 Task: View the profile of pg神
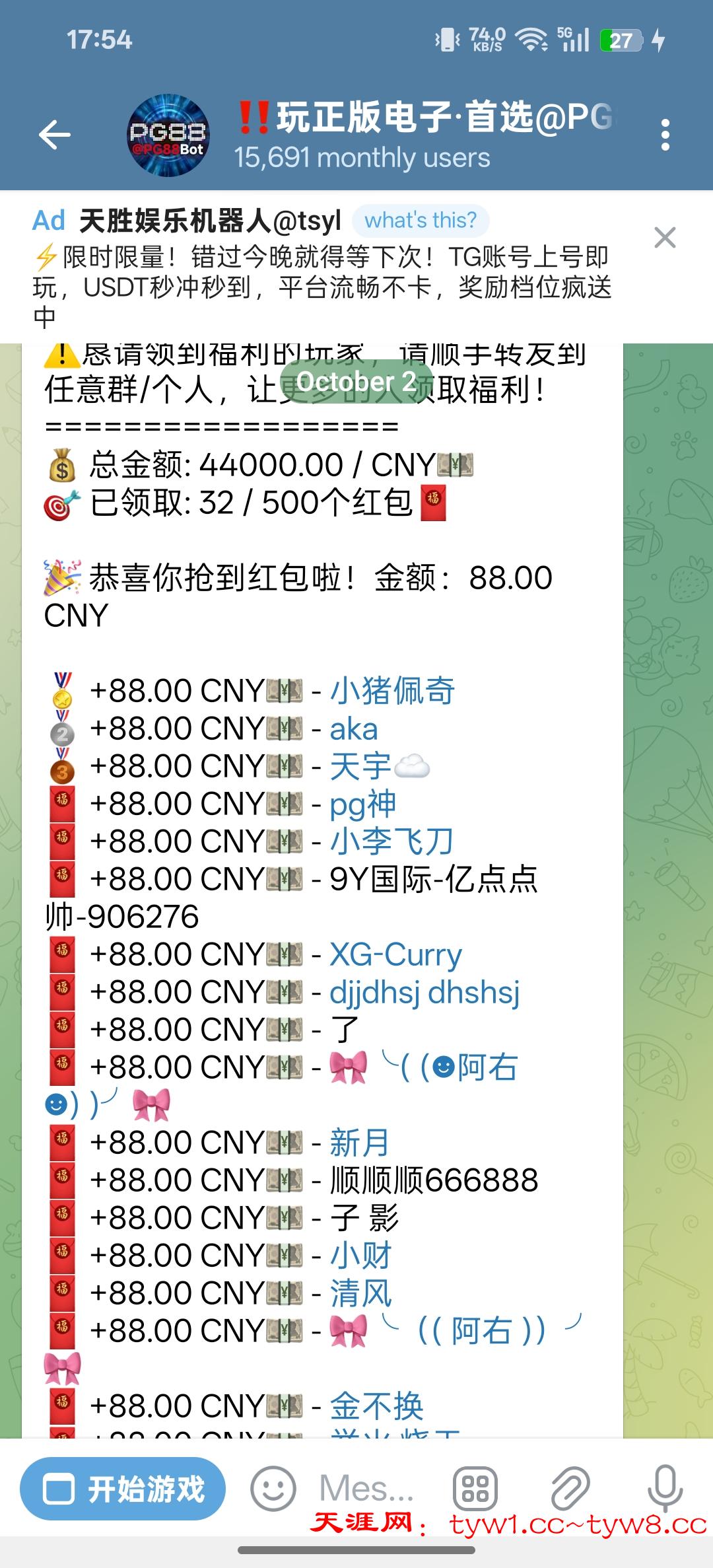coord(362,804)
